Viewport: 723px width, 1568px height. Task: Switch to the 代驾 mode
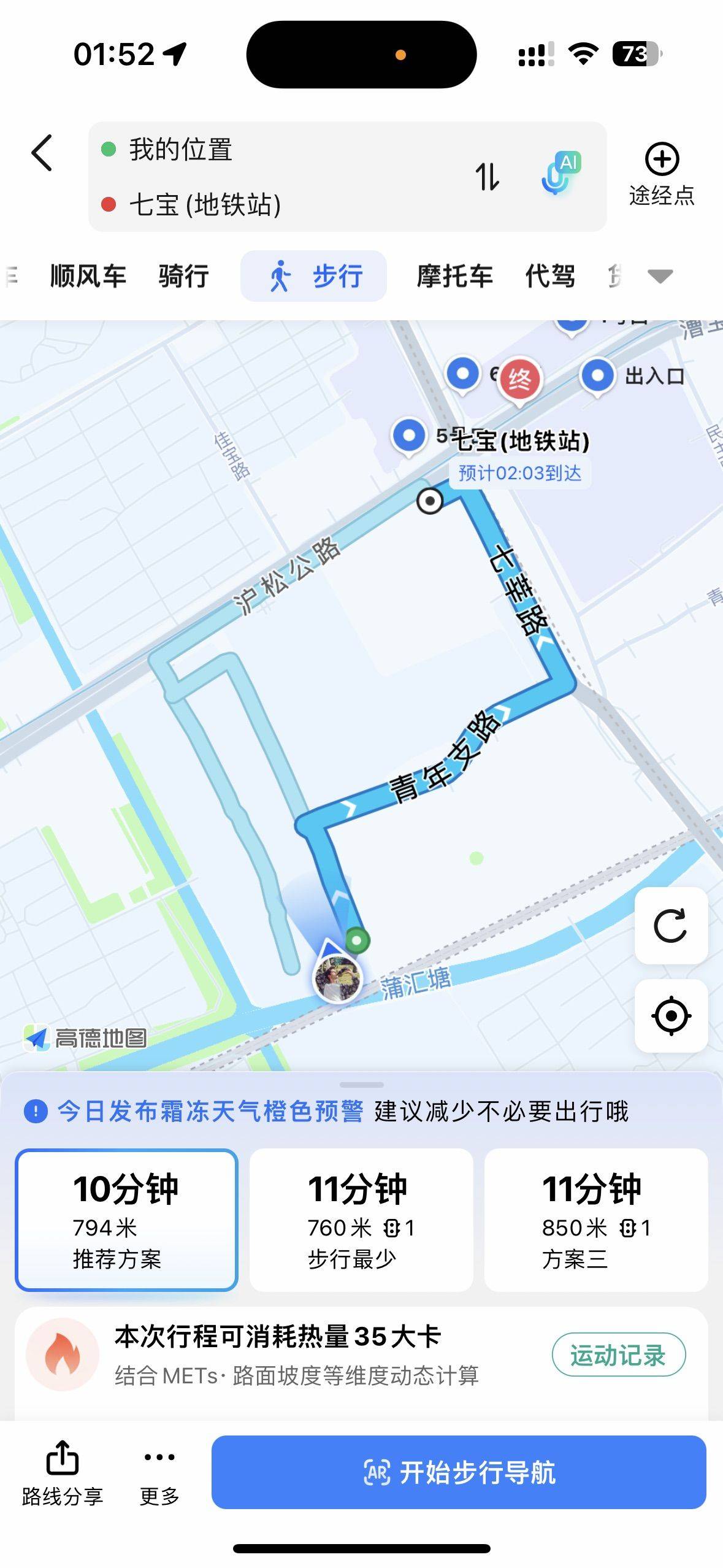pyautogui.click(x=550, y=276)
